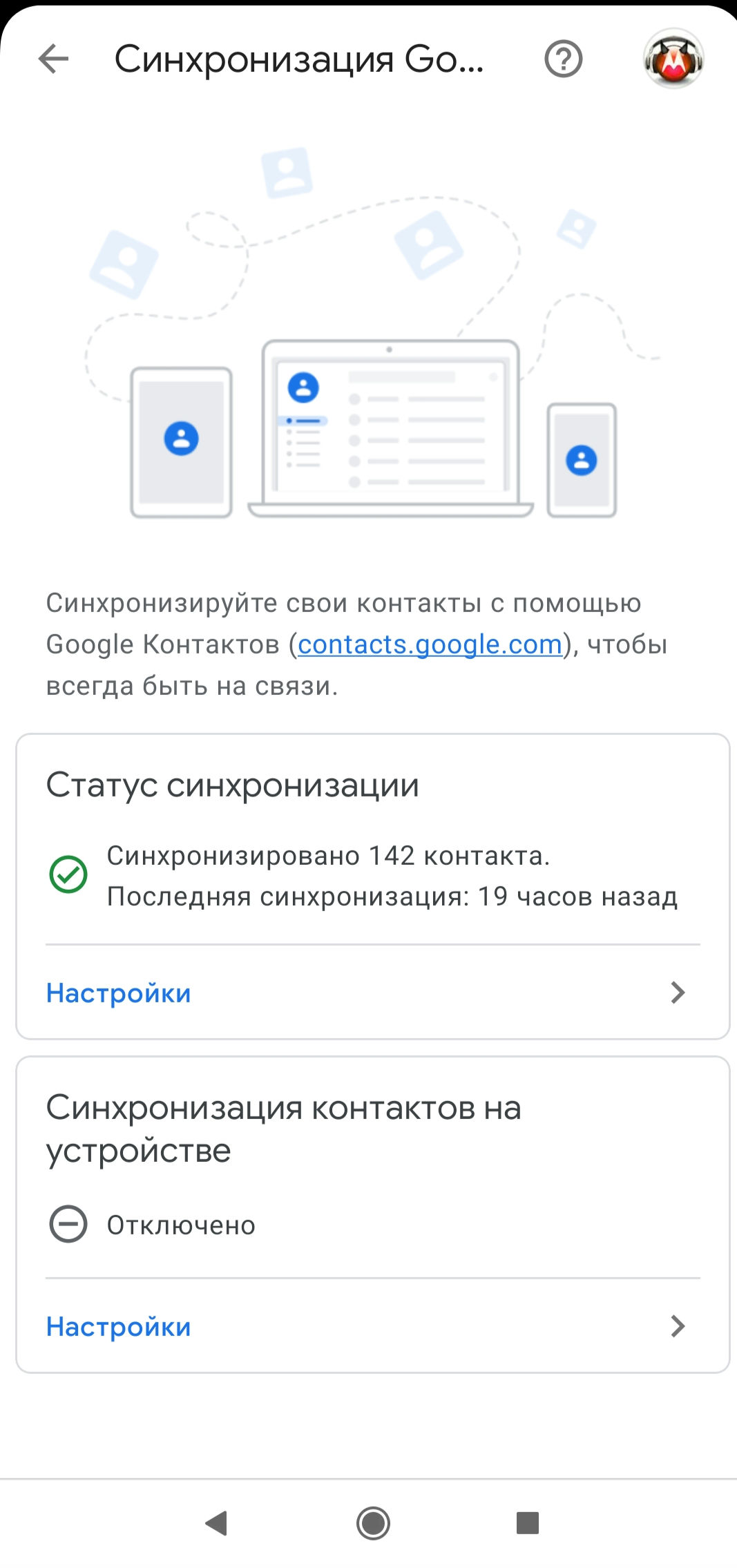Go back using the top-left arrow
This screenshot has width=737, height=1568.
53,59
